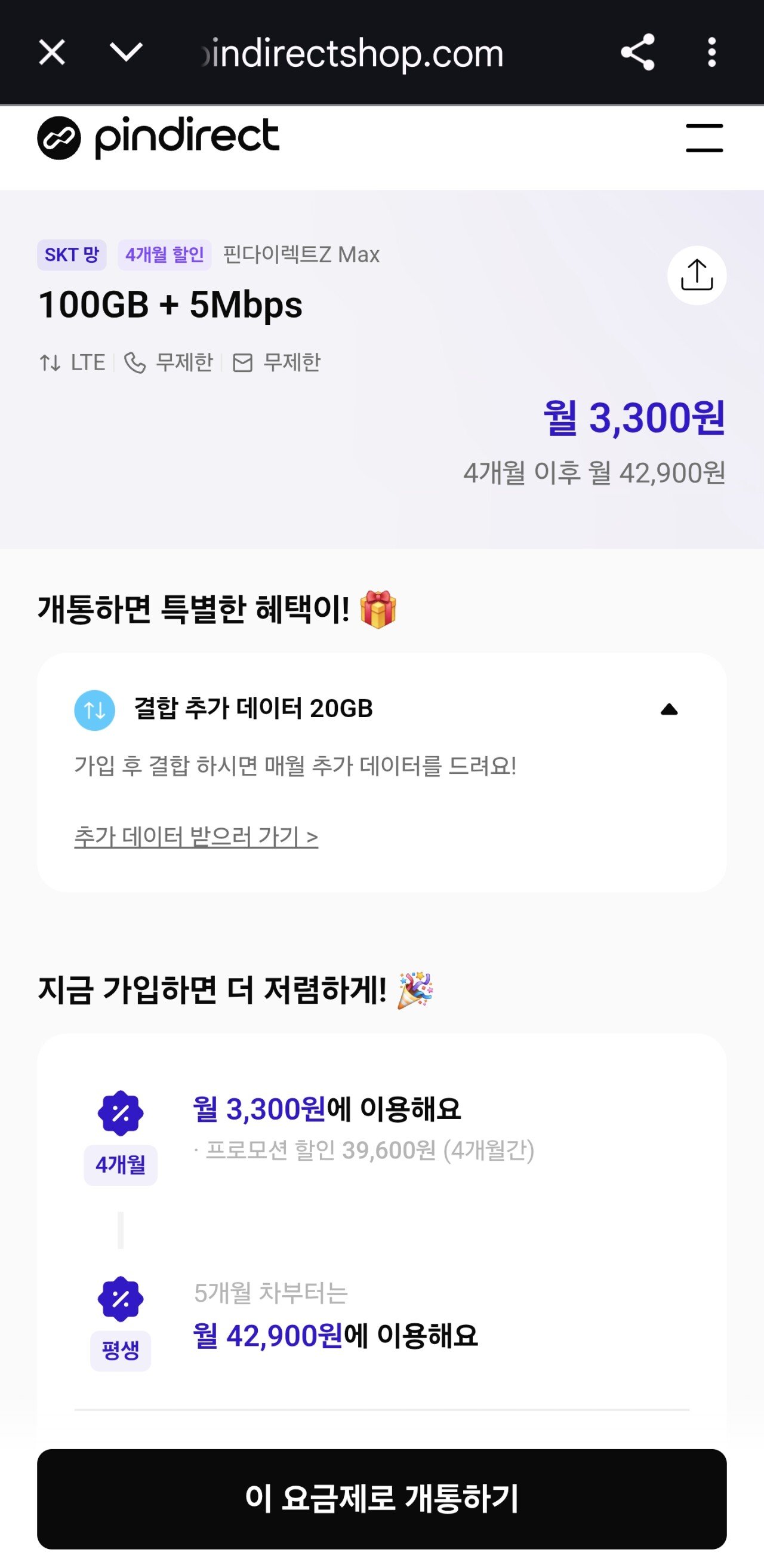The image size is (764, 1568).
Task: Tap the 이 요금제로 개통하기 button
Action: point(382,1499)
